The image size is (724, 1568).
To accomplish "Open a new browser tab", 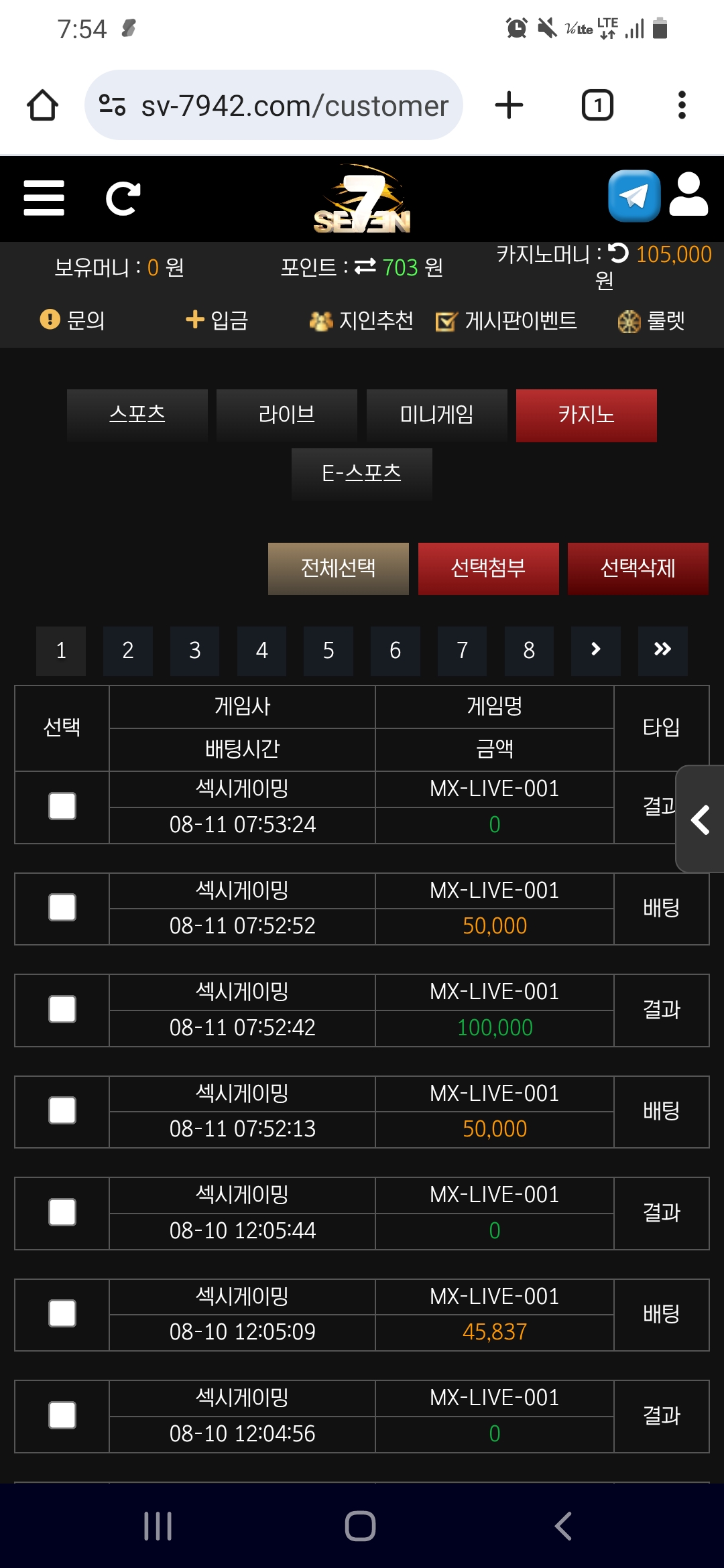I will coord(509,105).
